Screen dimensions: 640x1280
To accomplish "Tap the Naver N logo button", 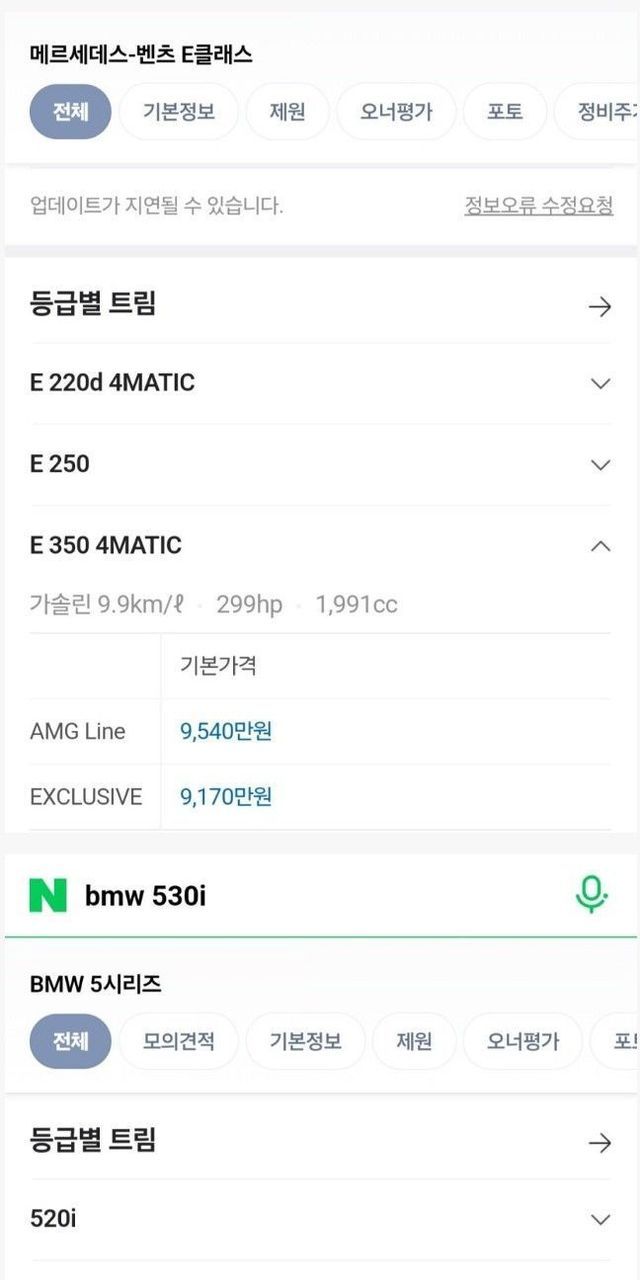I will (48, 895).
